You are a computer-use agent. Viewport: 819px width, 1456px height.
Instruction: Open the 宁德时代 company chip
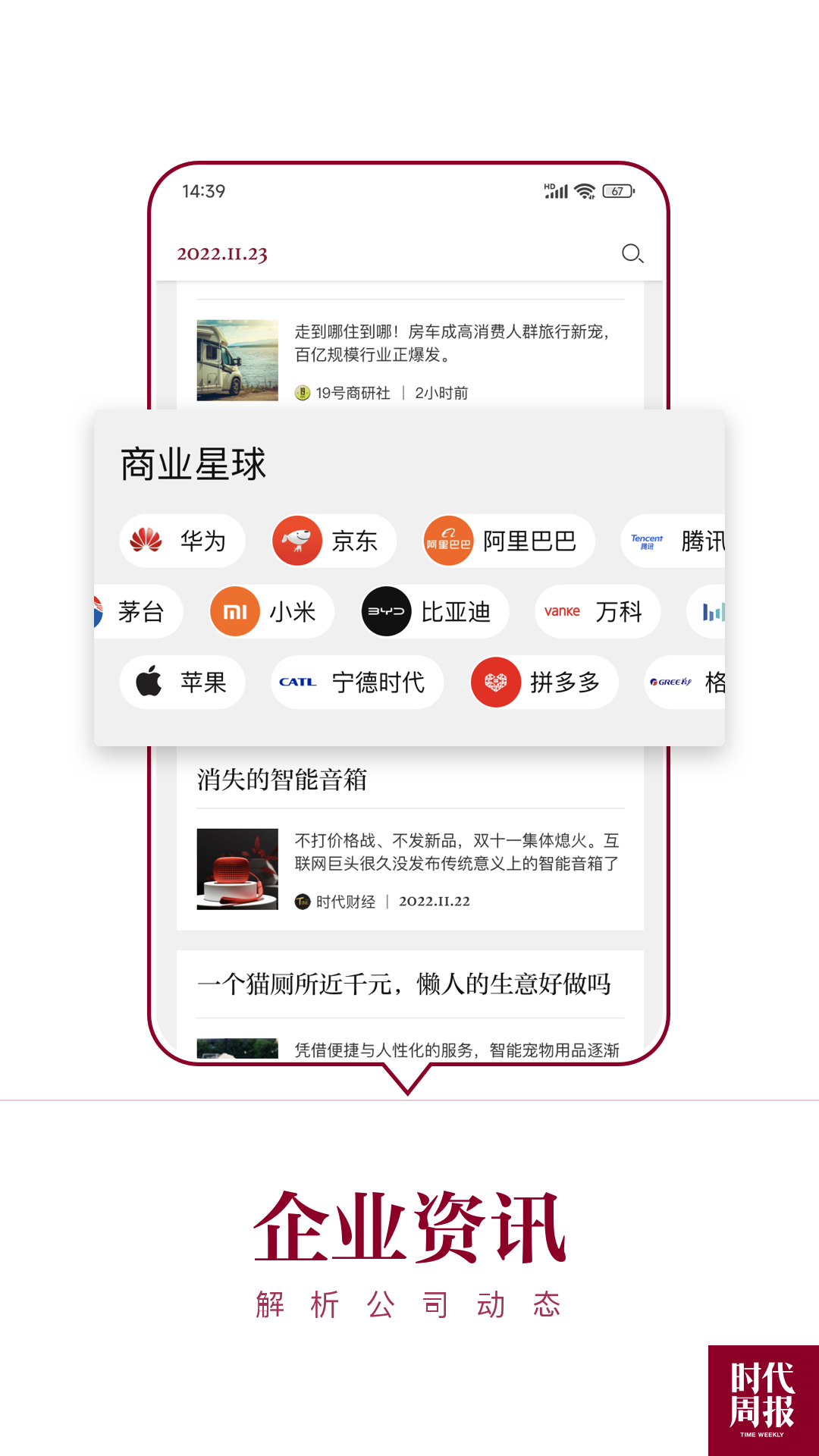356,682
